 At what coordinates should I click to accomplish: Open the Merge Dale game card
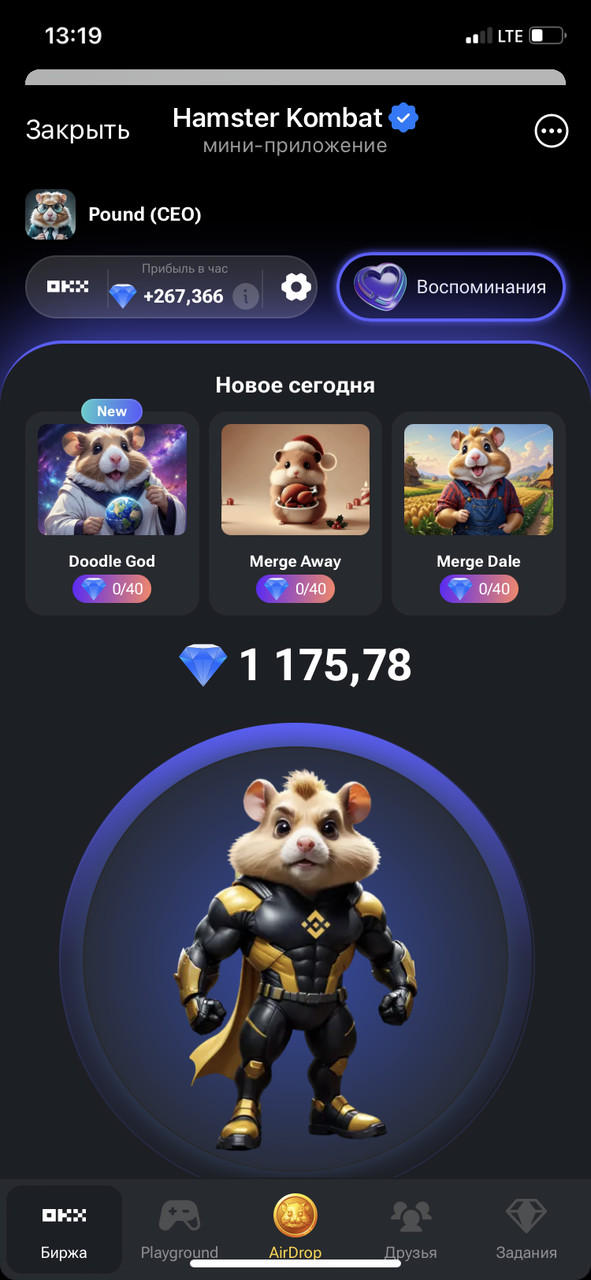(x=478, y=512)
